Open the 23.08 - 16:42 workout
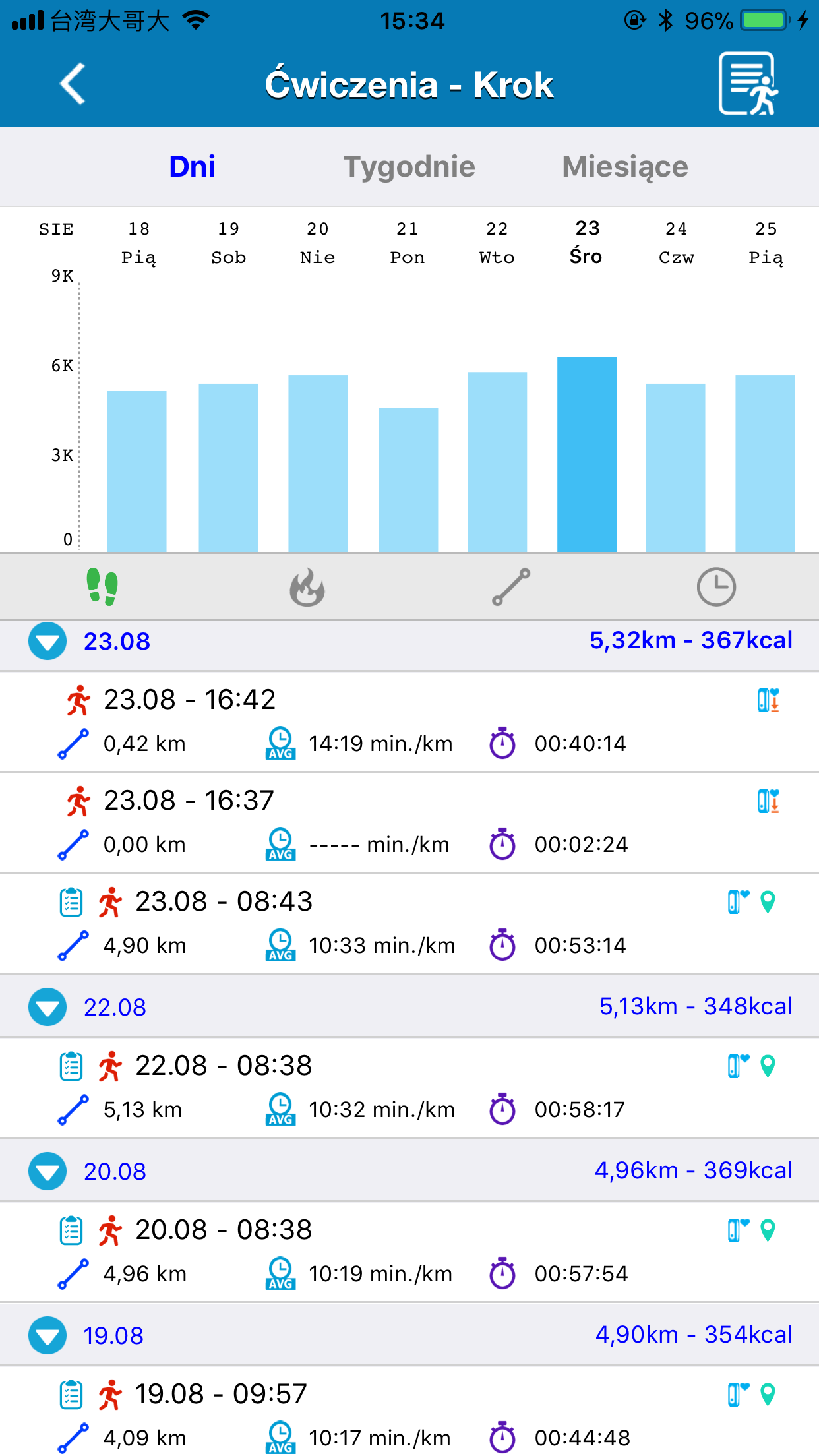Image resolution: width=819 pixels, height=1456 pixels. click(409, 722)
